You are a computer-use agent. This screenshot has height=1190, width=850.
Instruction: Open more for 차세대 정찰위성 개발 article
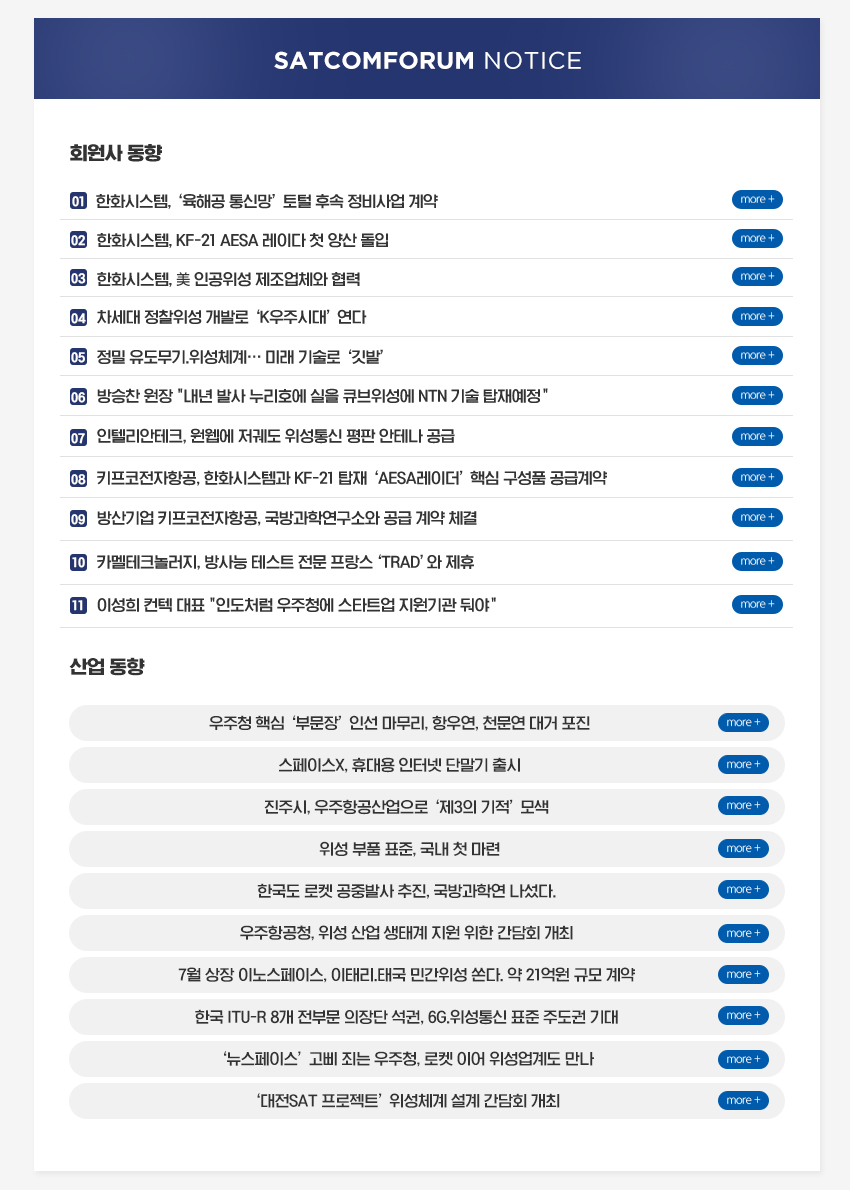click(757, 316)
